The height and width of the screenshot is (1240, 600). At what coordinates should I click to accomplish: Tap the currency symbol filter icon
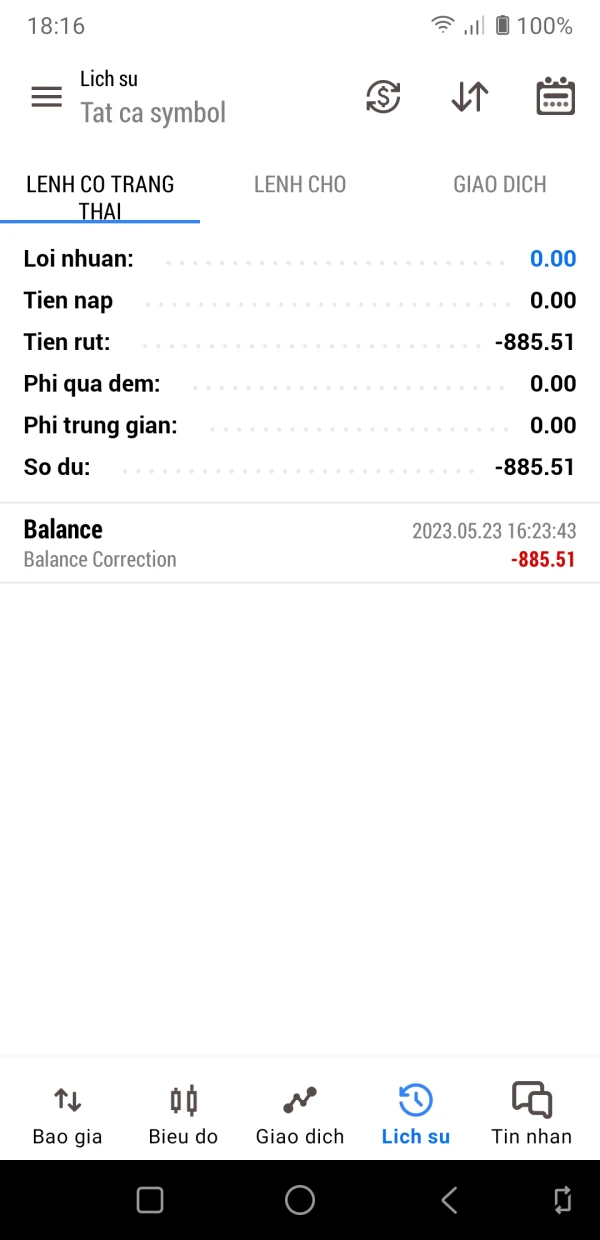383,97
